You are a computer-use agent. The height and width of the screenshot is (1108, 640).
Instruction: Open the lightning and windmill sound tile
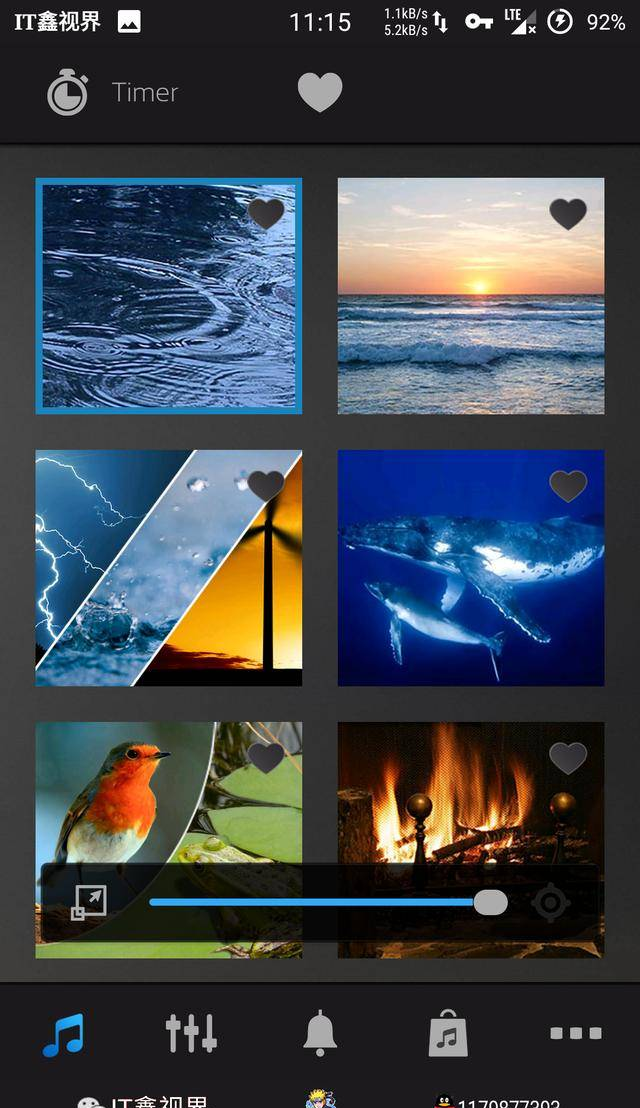(x=169, y=568)
